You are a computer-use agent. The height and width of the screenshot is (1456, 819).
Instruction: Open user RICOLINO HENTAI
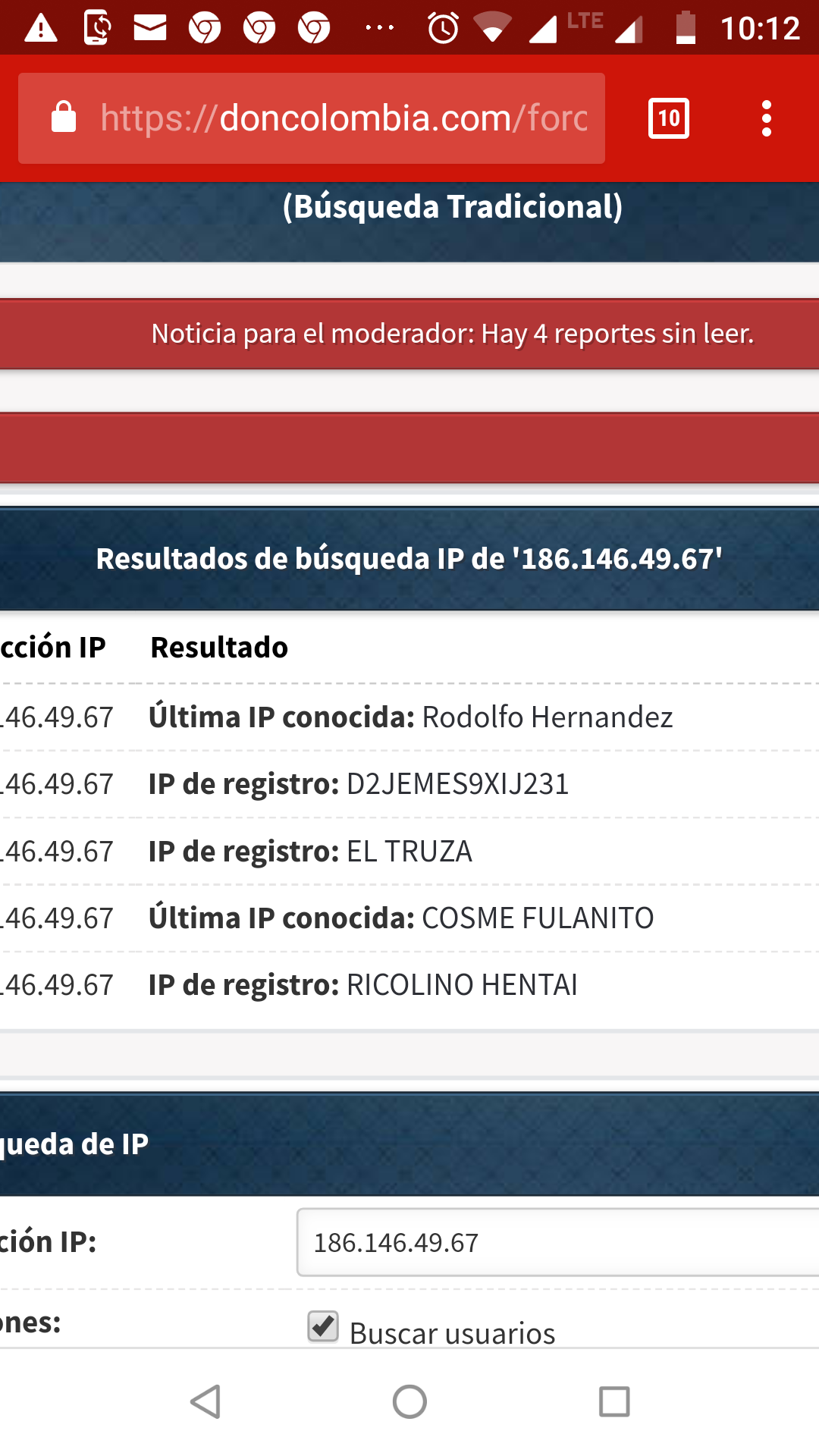point(461,985)
